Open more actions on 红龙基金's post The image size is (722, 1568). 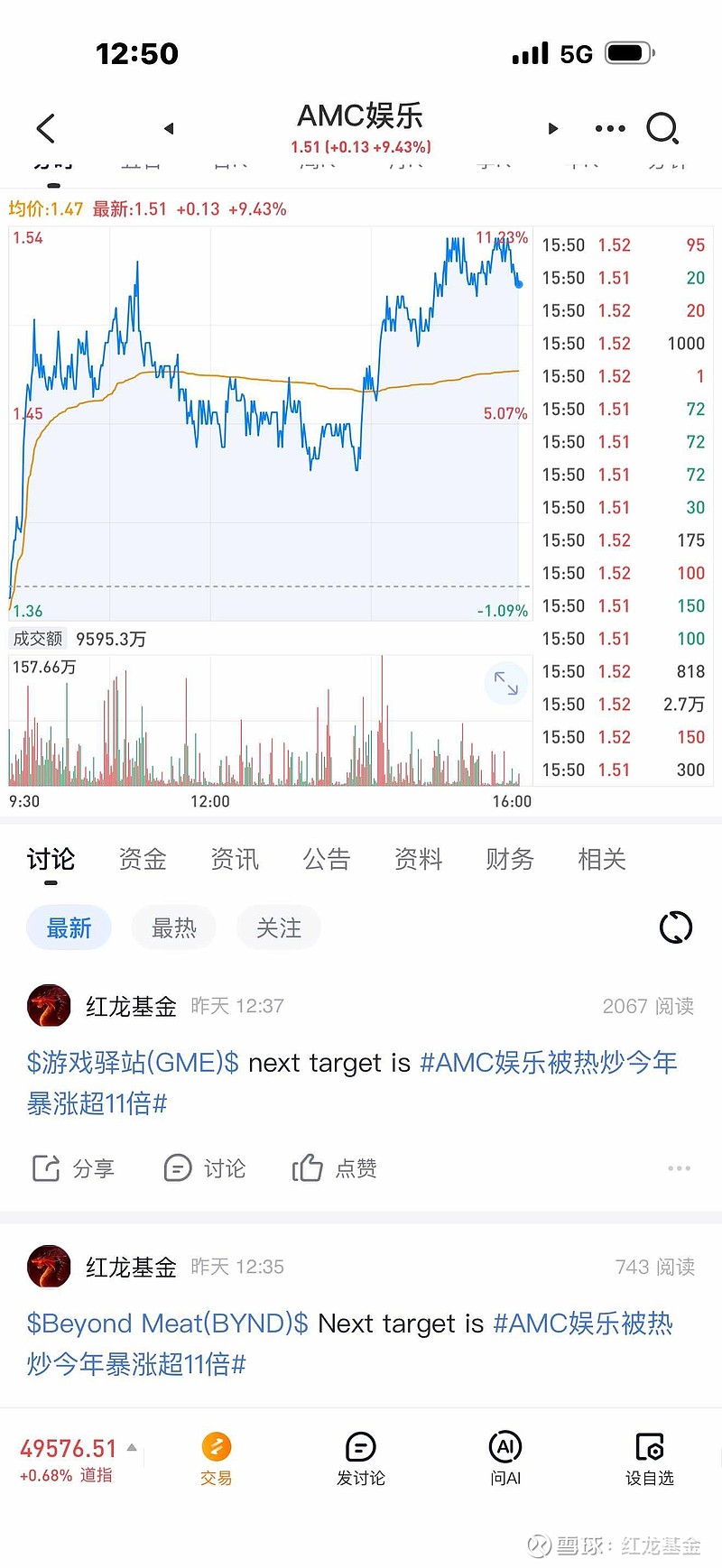point(678,1167)
